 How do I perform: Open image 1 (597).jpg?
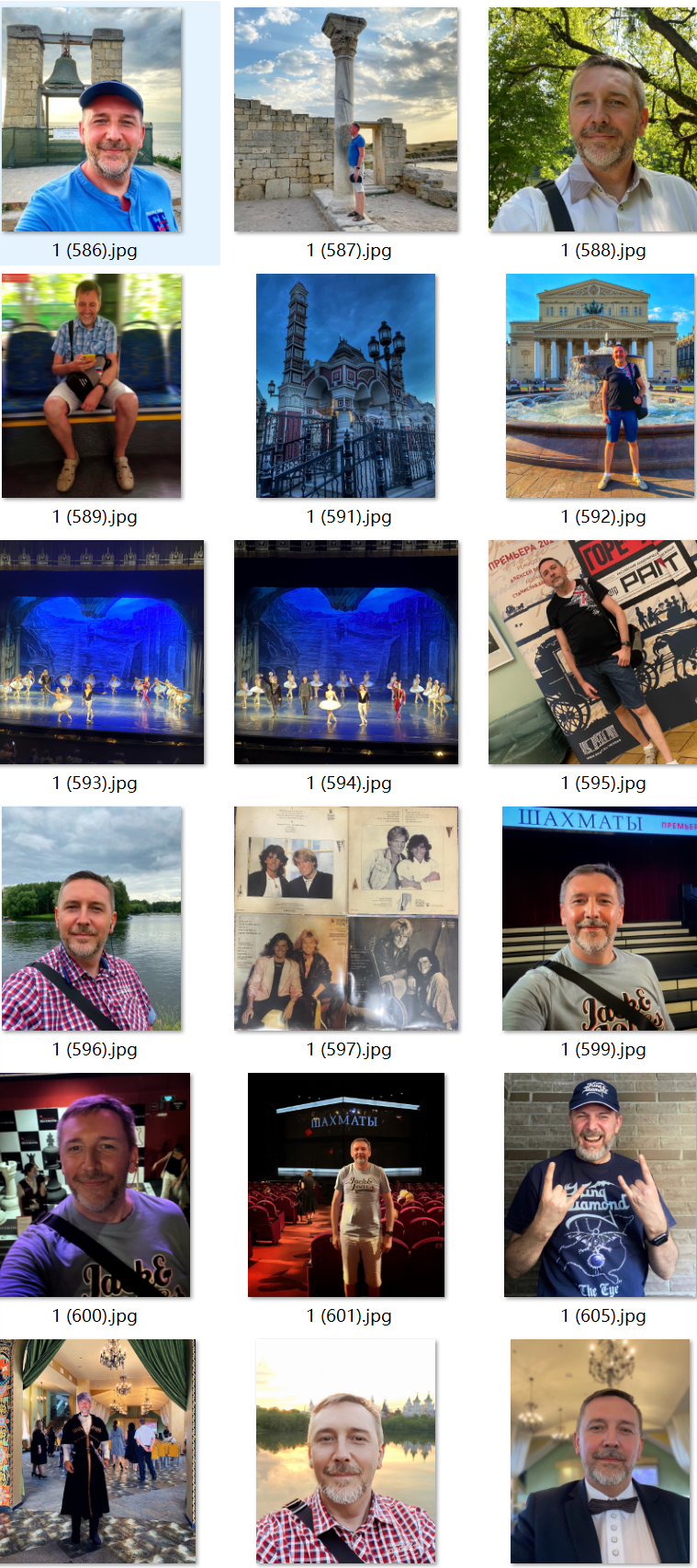coord(346,919)
